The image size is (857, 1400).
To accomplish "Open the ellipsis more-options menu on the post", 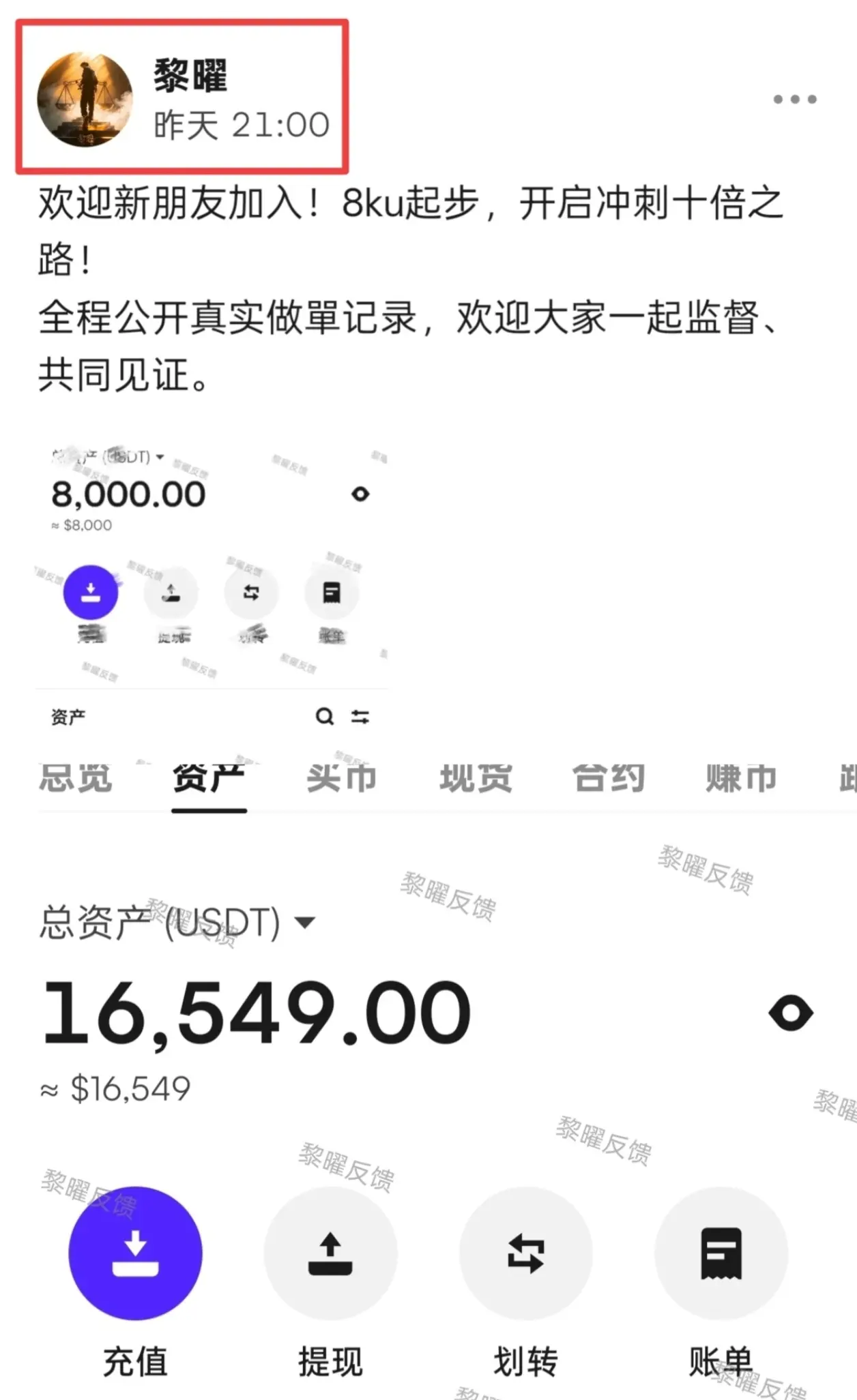I will pos(795,98).
